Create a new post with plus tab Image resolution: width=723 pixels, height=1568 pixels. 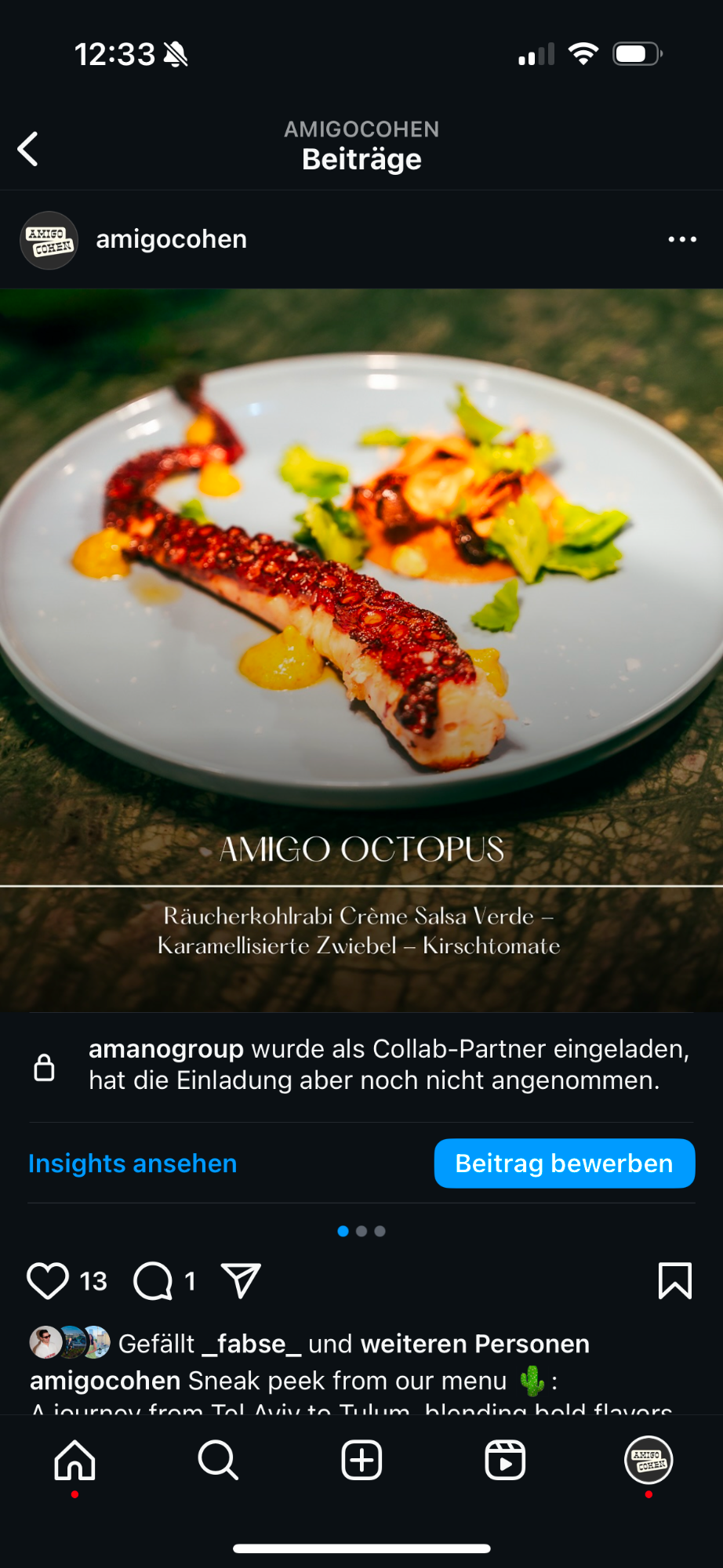coord(361,1461)
